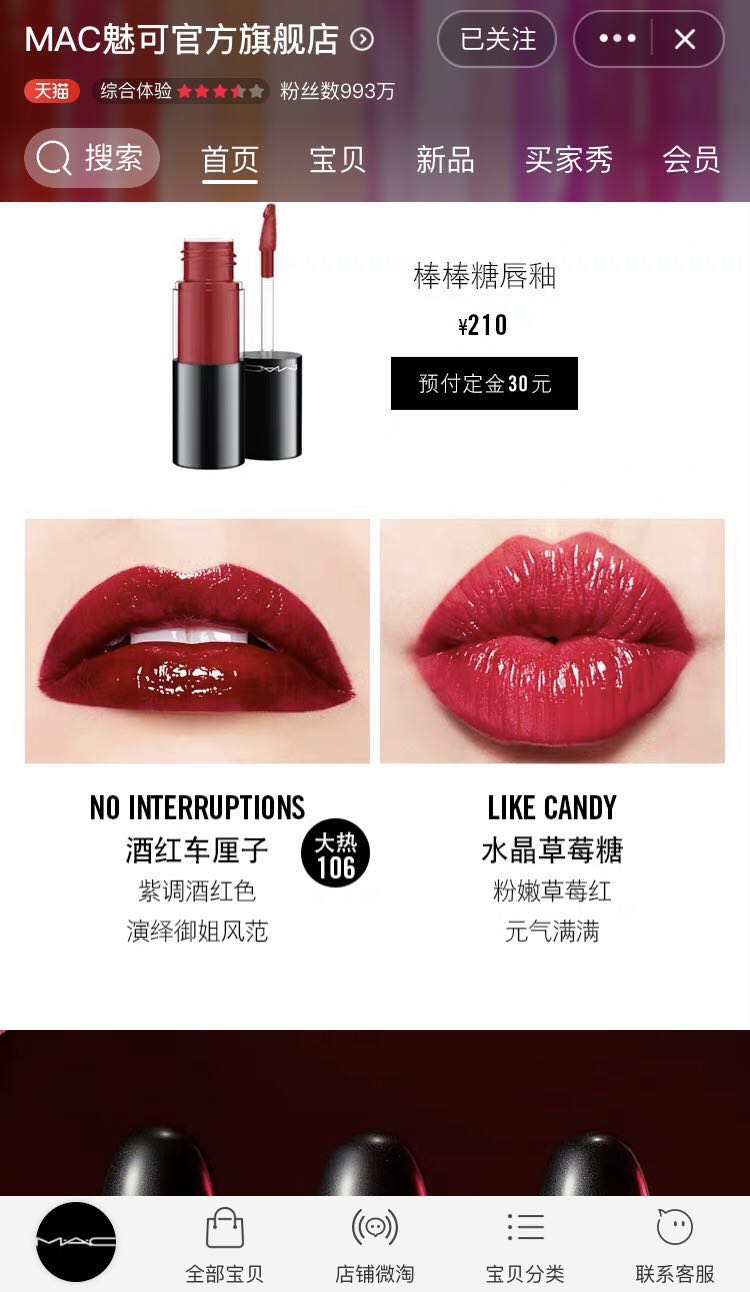The height and width of the screenshot is (1292, 750).
Task: Switch to the 宝贝 tab
Action: tap(337, 159)
